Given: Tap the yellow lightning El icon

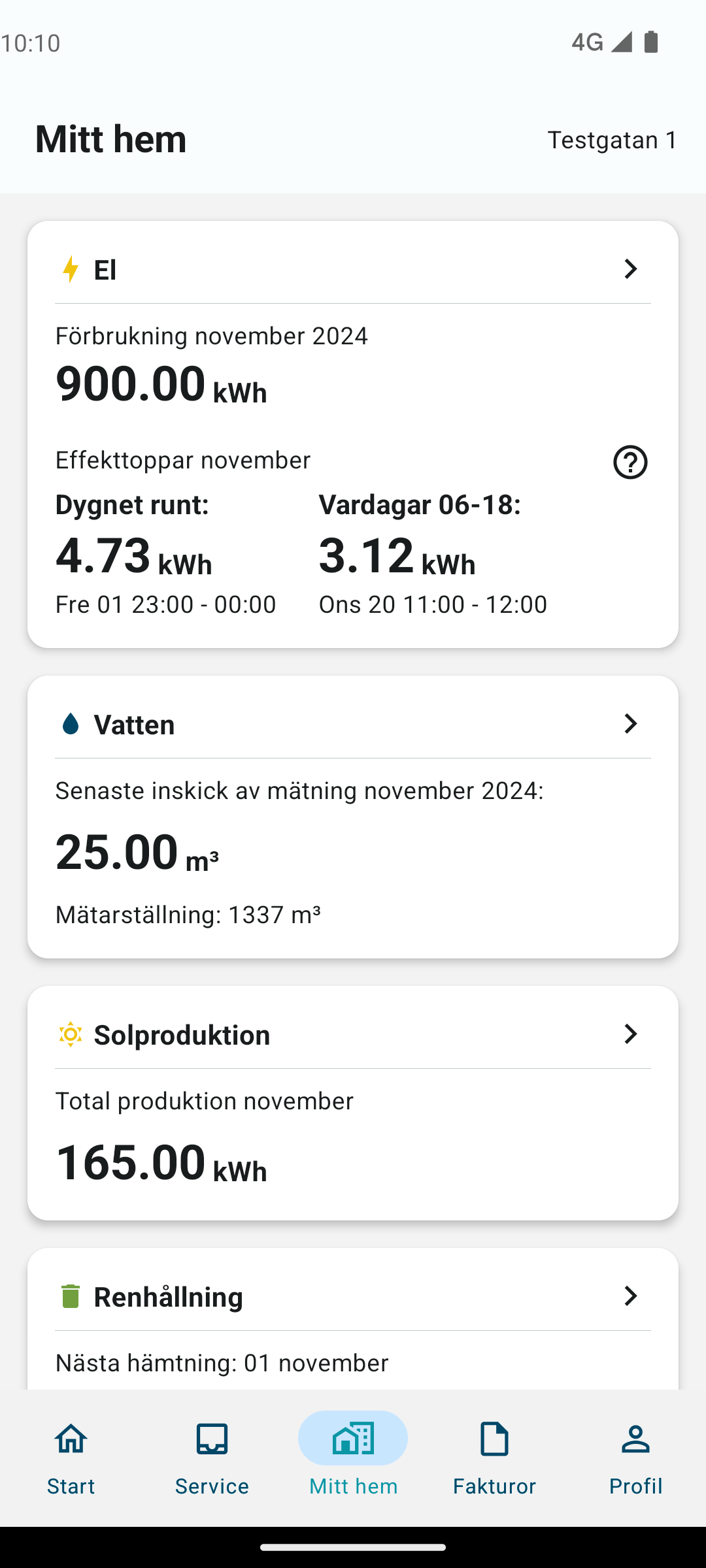Looking at the screenshot, I should coord(69,269).
